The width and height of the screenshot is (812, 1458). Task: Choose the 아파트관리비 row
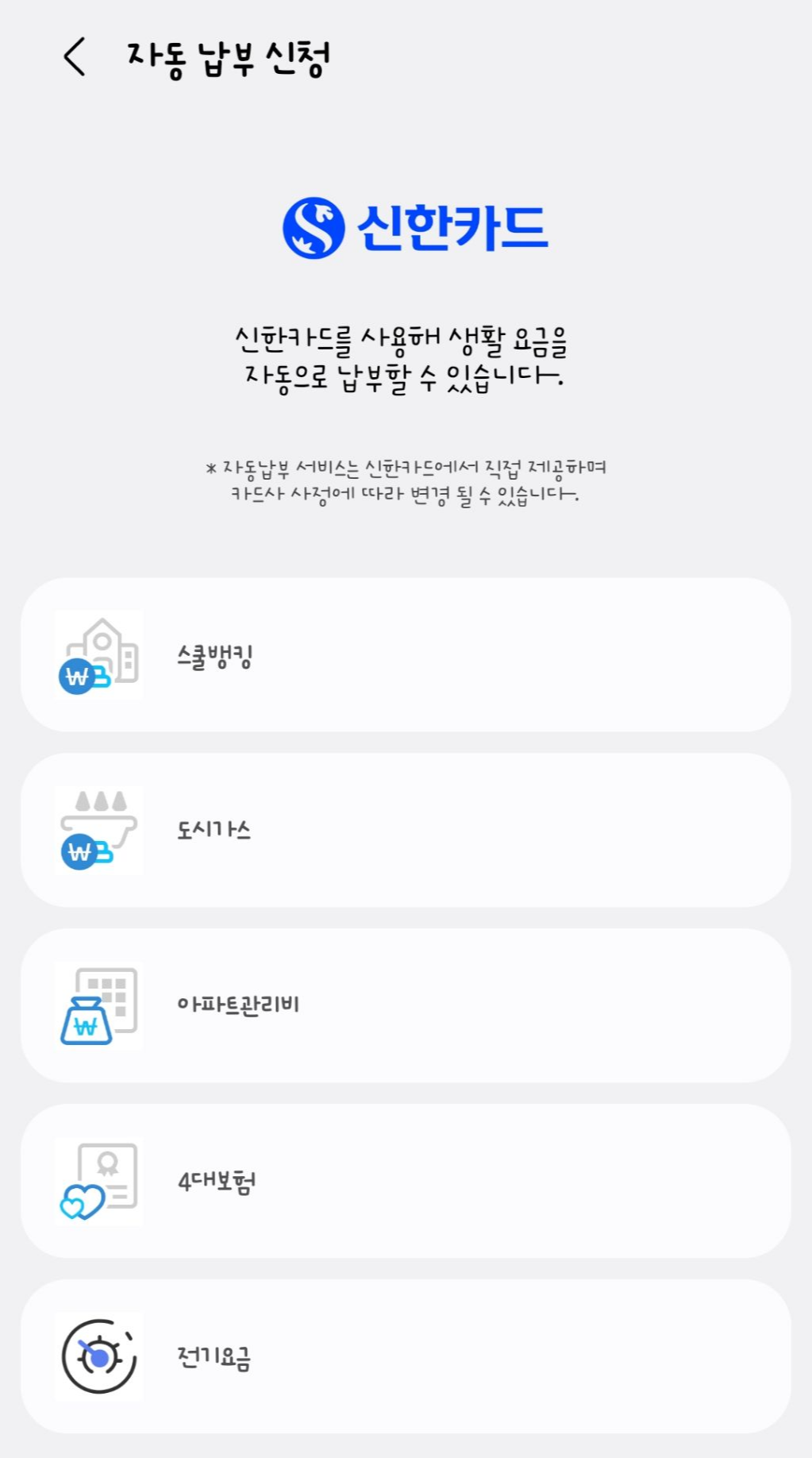405,1005
